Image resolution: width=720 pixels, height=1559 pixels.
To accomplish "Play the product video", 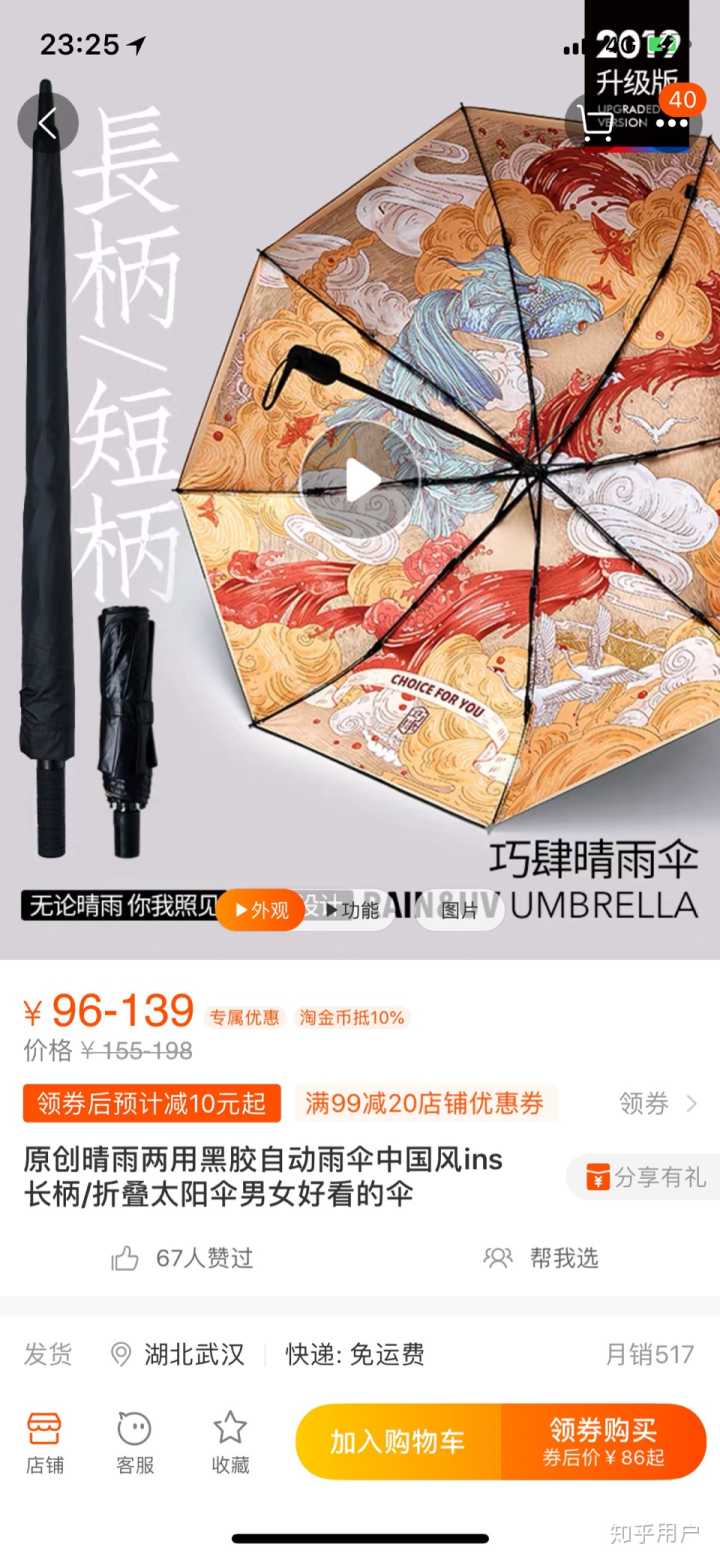I will coord(359,482).
